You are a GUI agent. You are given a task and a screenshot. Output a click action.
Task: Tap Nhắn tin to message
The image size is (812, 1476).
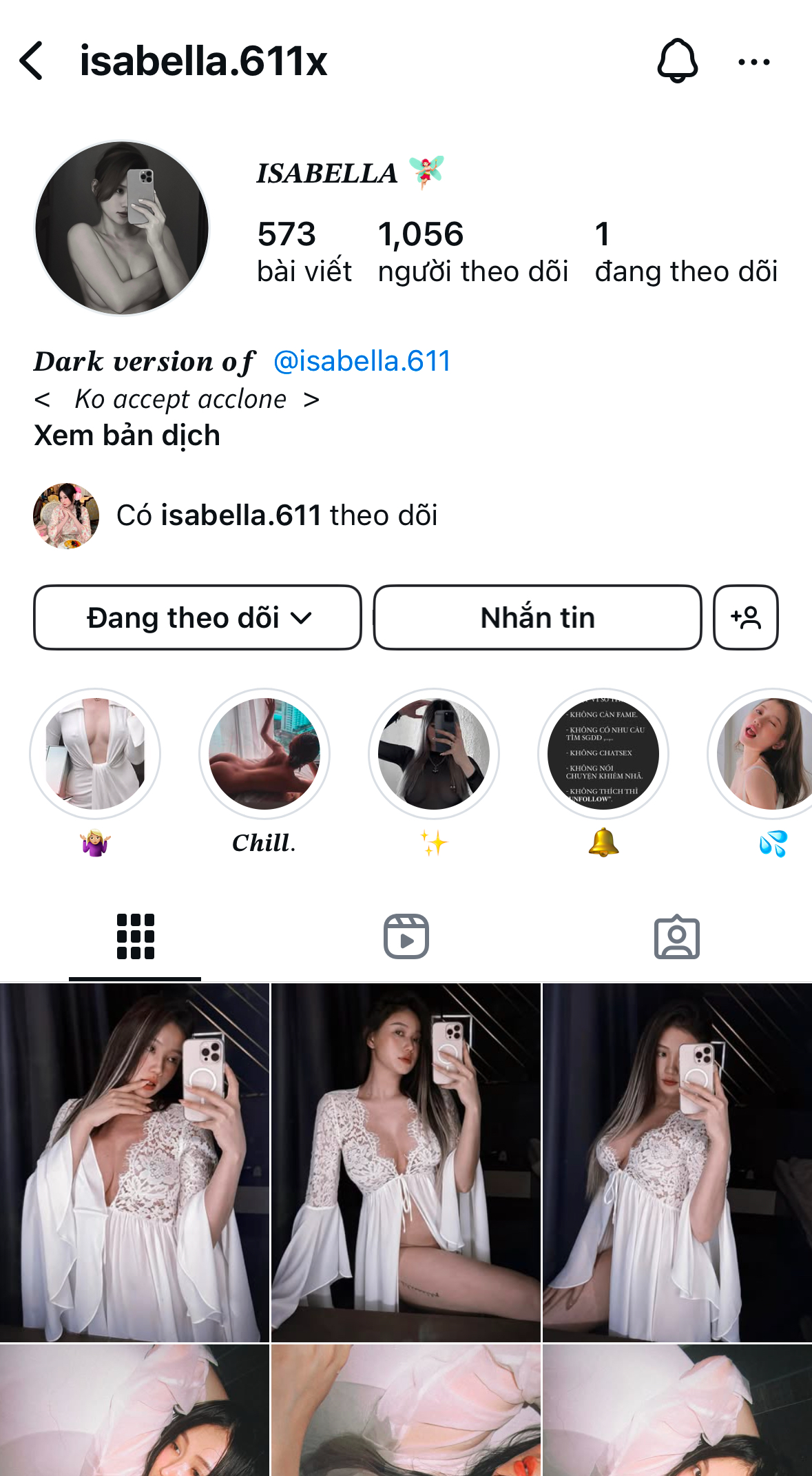tap(537, 617)
